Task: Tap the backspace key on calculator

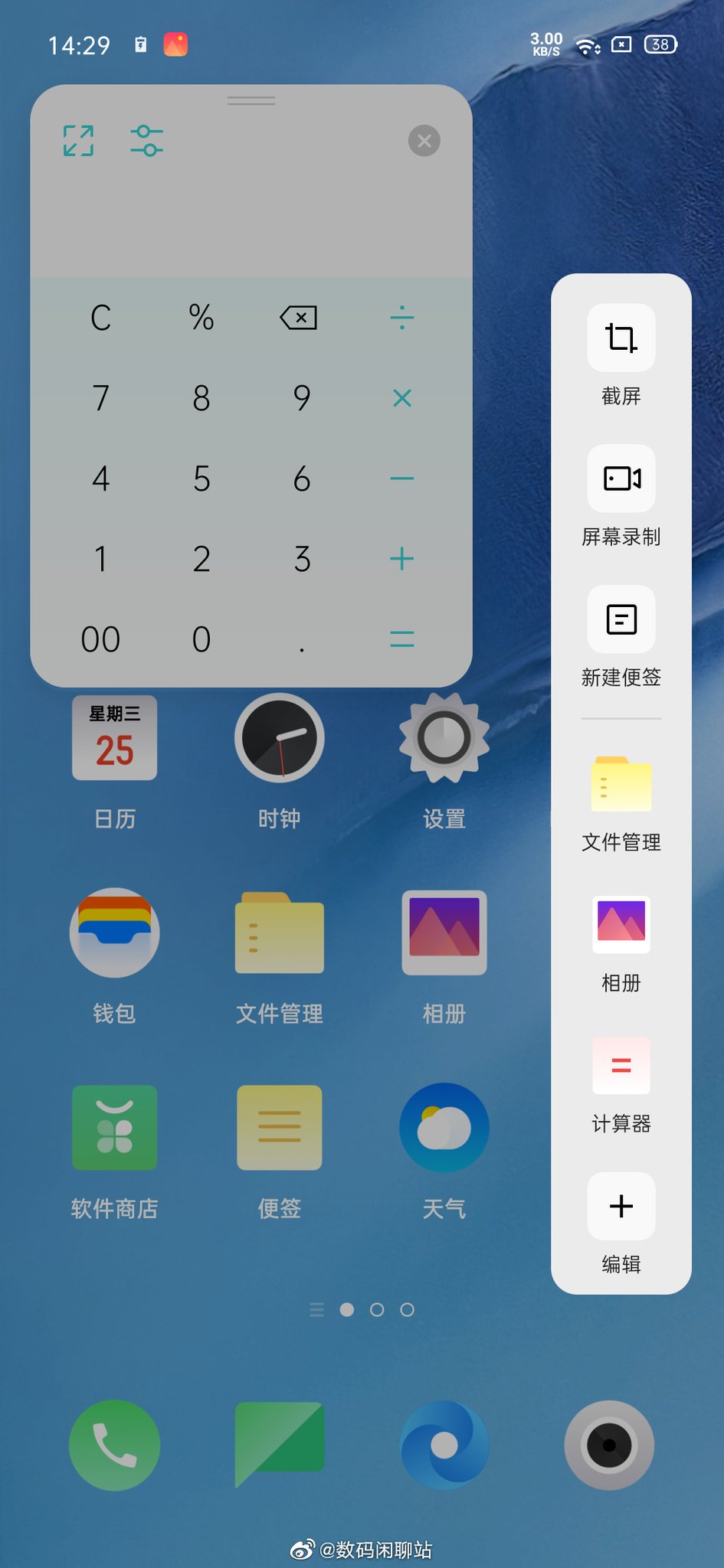Action: click(x=299, y=318)
